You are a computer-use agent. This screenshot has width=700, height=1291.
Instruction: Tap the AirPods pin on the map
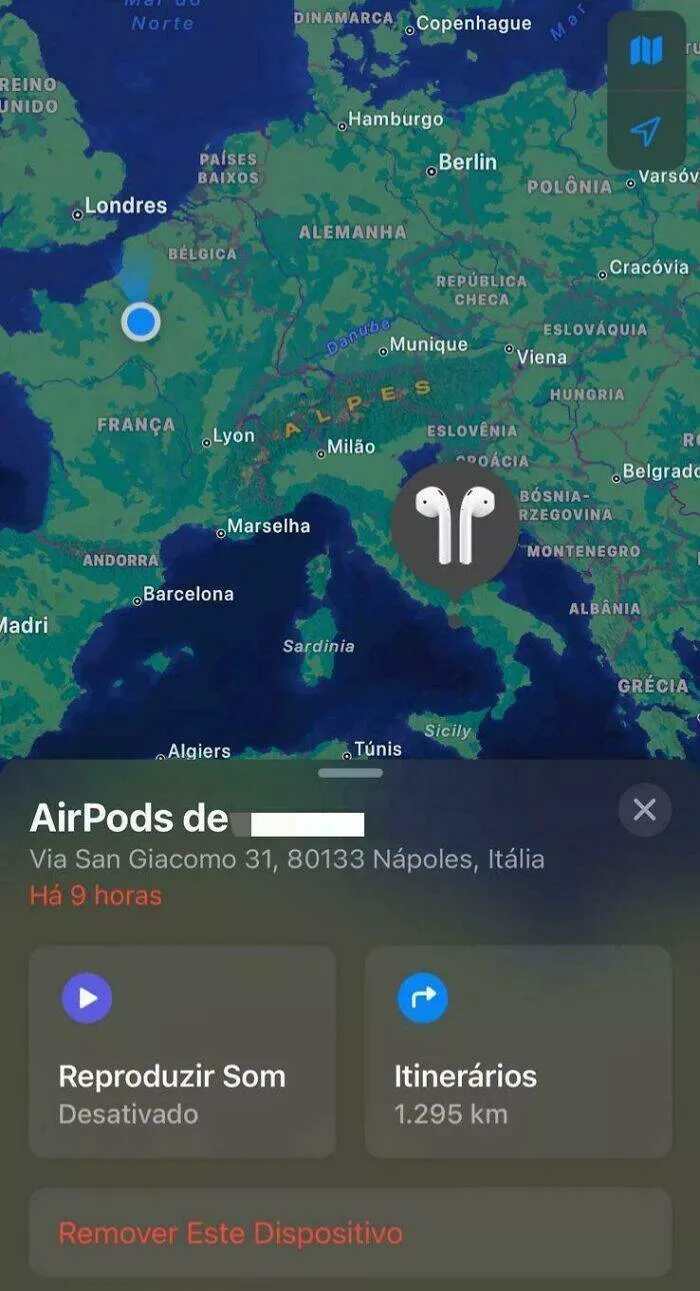[x=455, y=525]
